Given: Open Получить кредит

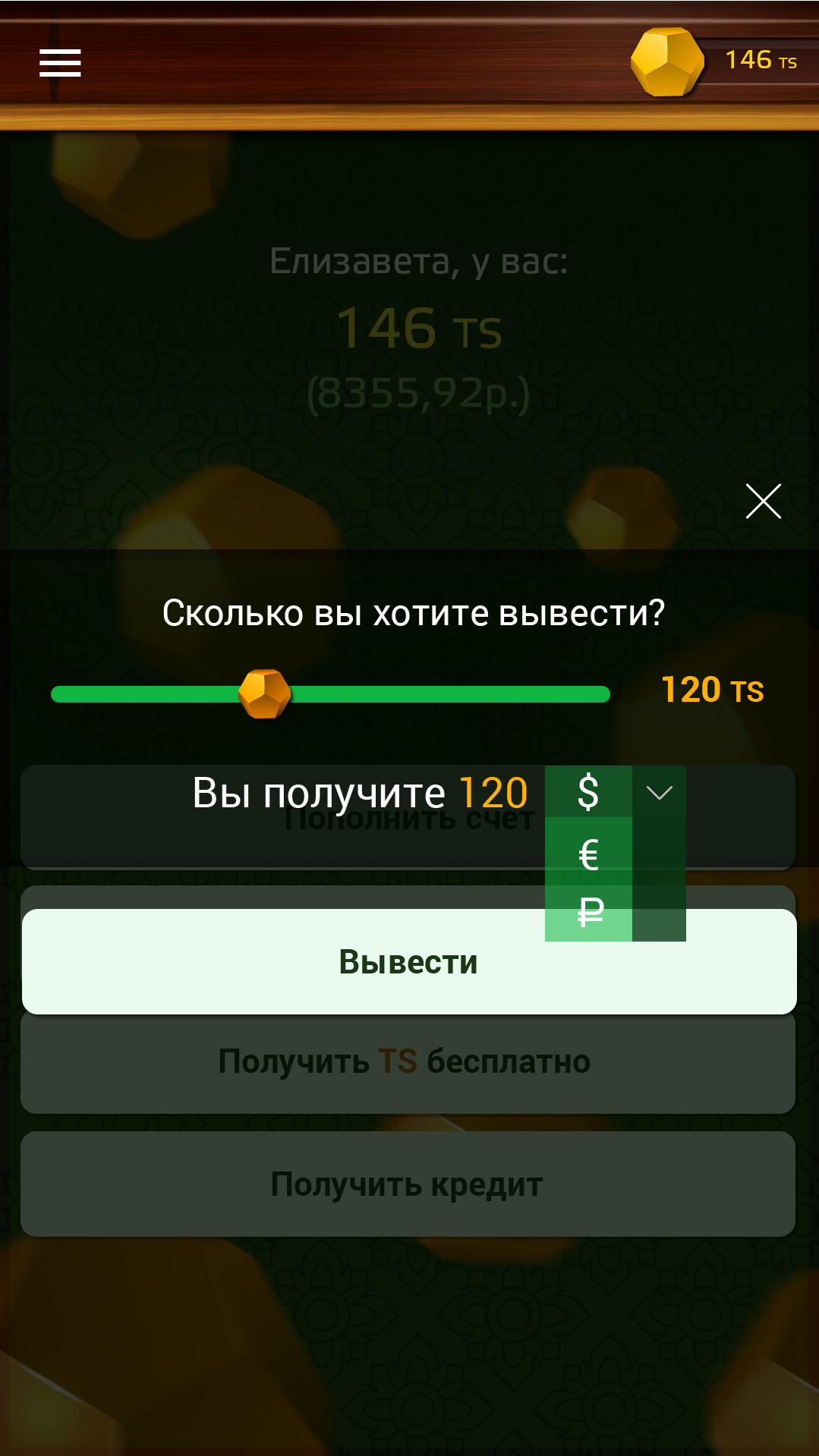Looking at the screenshot, I should pyautogui.click(x=408, y=1184).
